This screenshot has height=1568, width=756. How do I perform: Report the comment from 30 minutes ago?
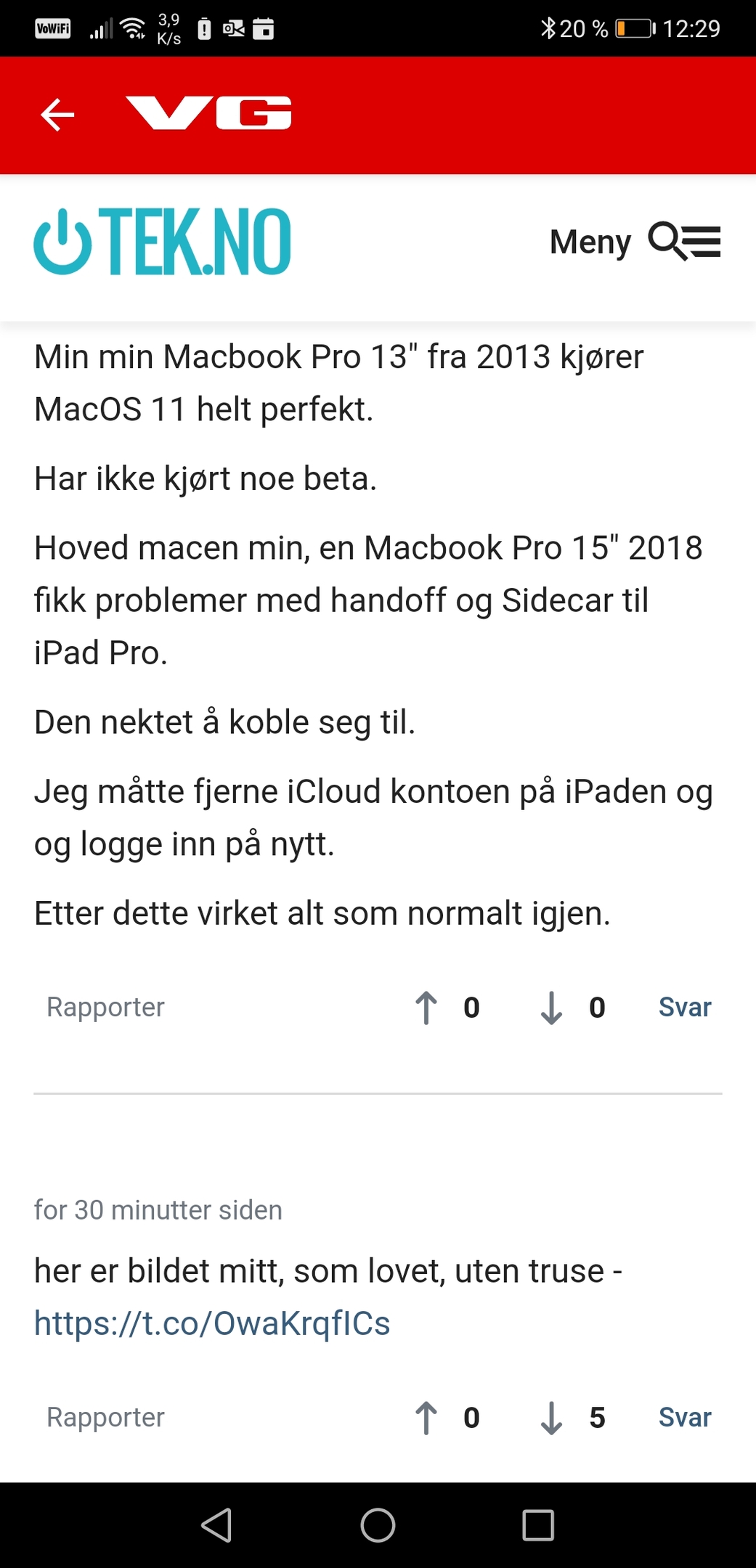coord(105,1417)
